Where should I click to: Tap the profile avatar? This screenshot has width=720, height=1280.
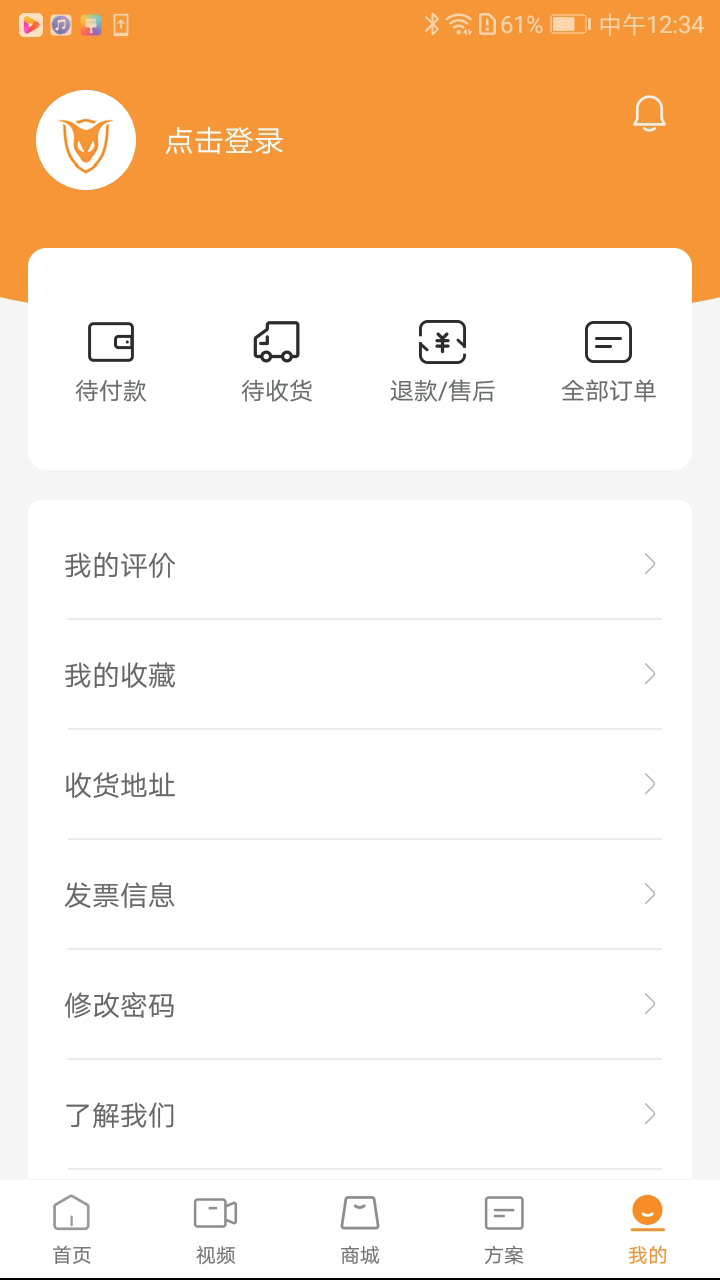[86, 140]
